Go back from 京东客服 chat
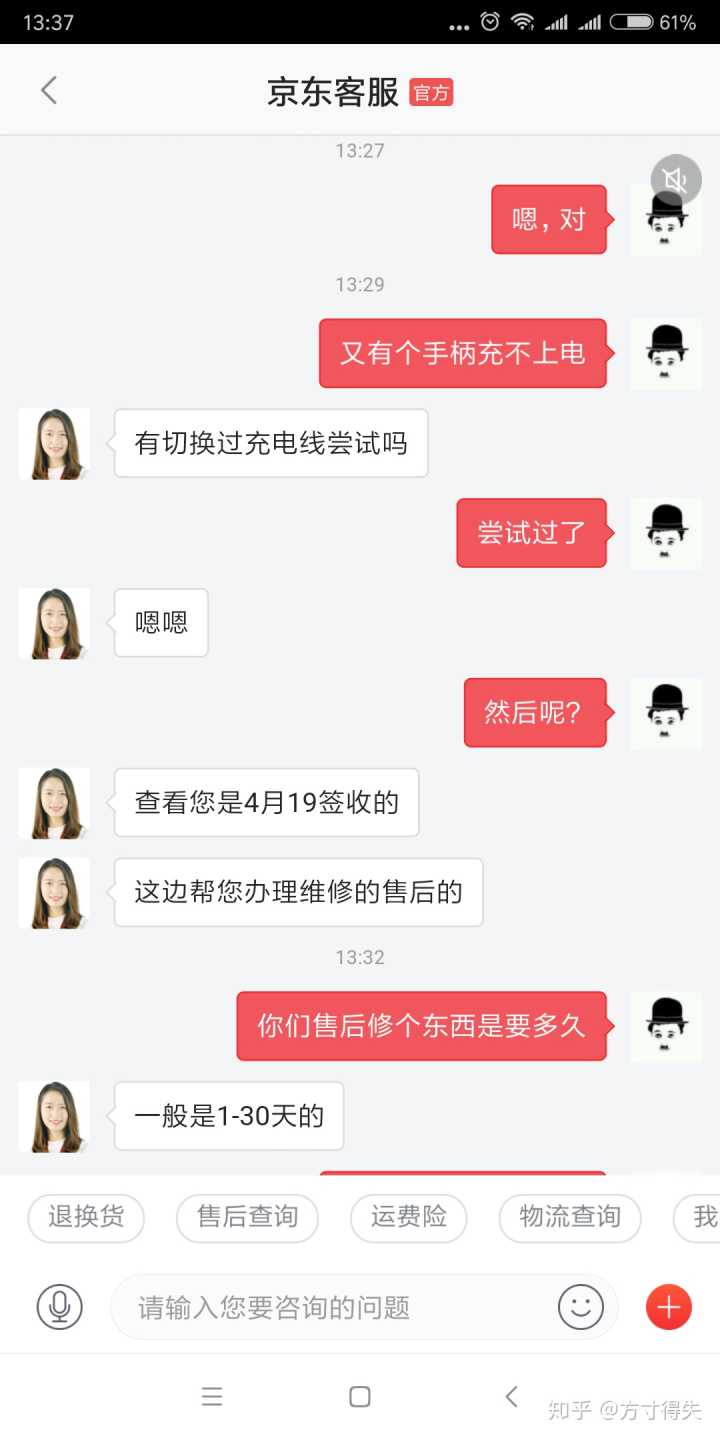Image resolution: width=720 pixels, height=1440 pixels. (x=48, y=91)
